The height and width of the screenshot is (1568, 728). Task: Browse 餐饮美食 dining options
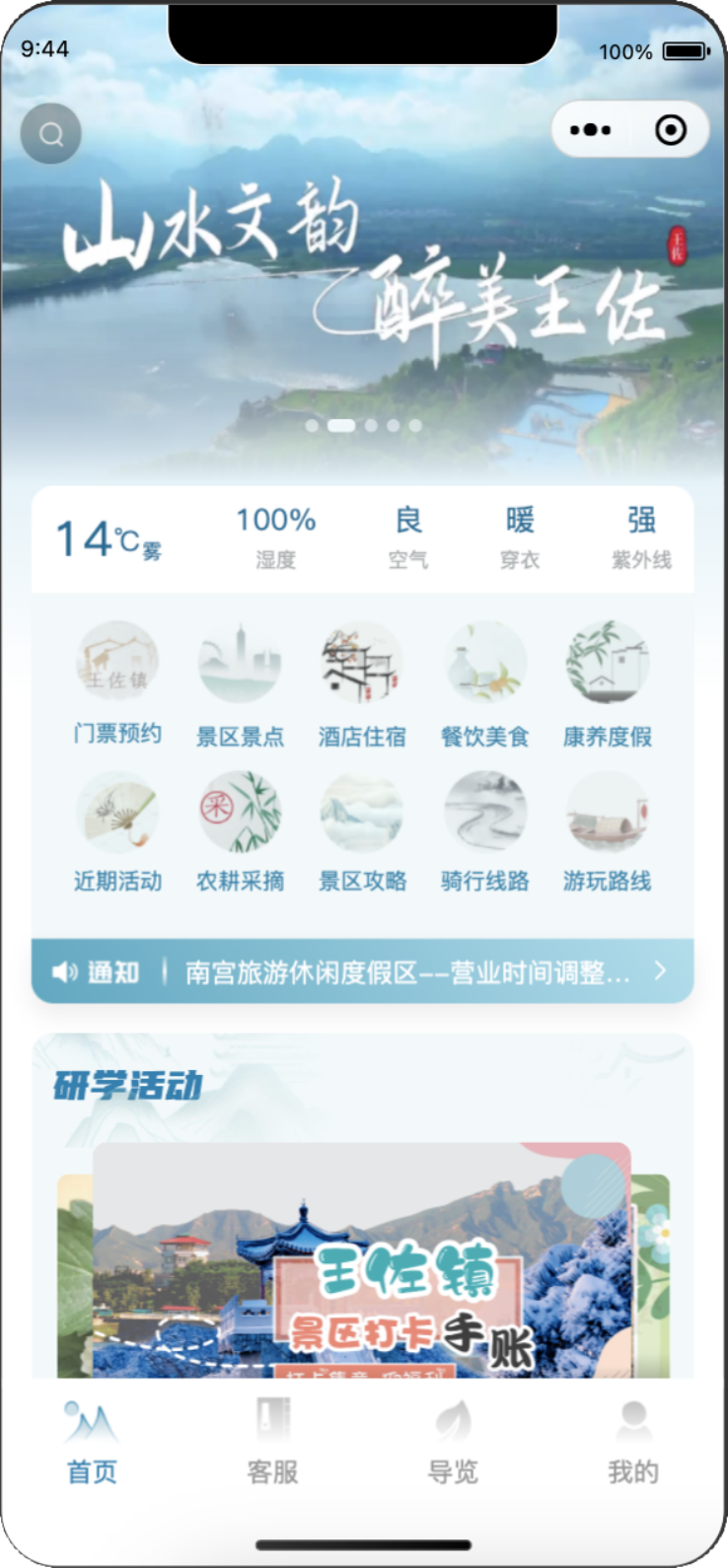484,682
